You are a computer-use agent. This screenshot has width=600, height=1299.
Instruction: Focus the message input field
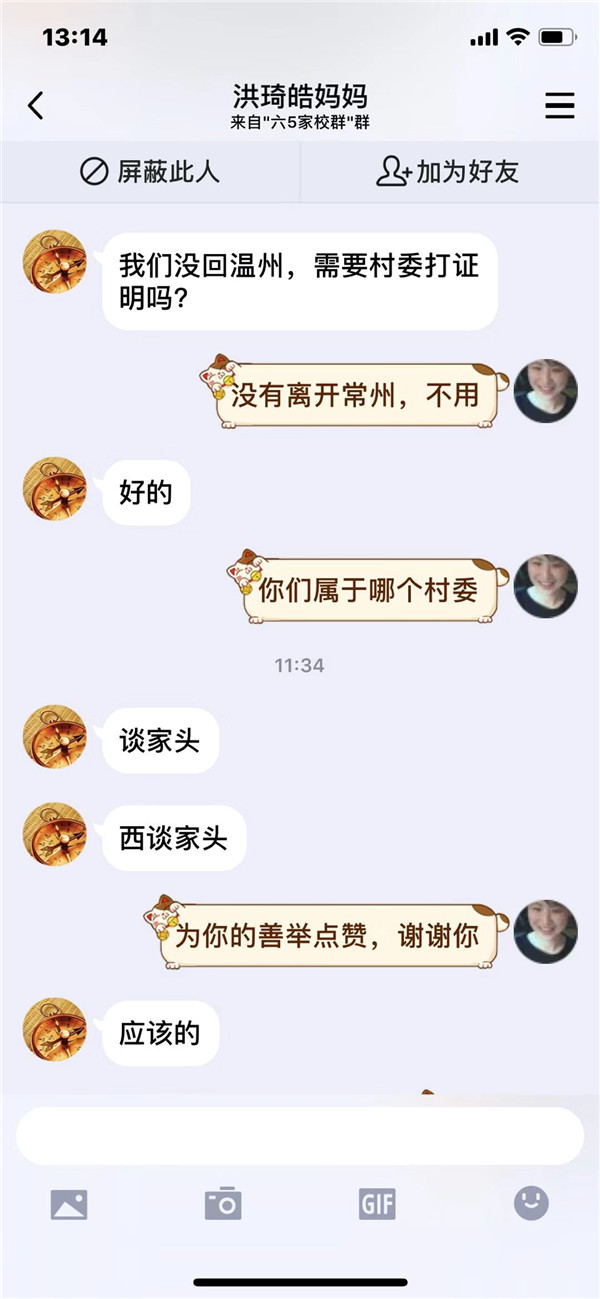point(300,1136)
